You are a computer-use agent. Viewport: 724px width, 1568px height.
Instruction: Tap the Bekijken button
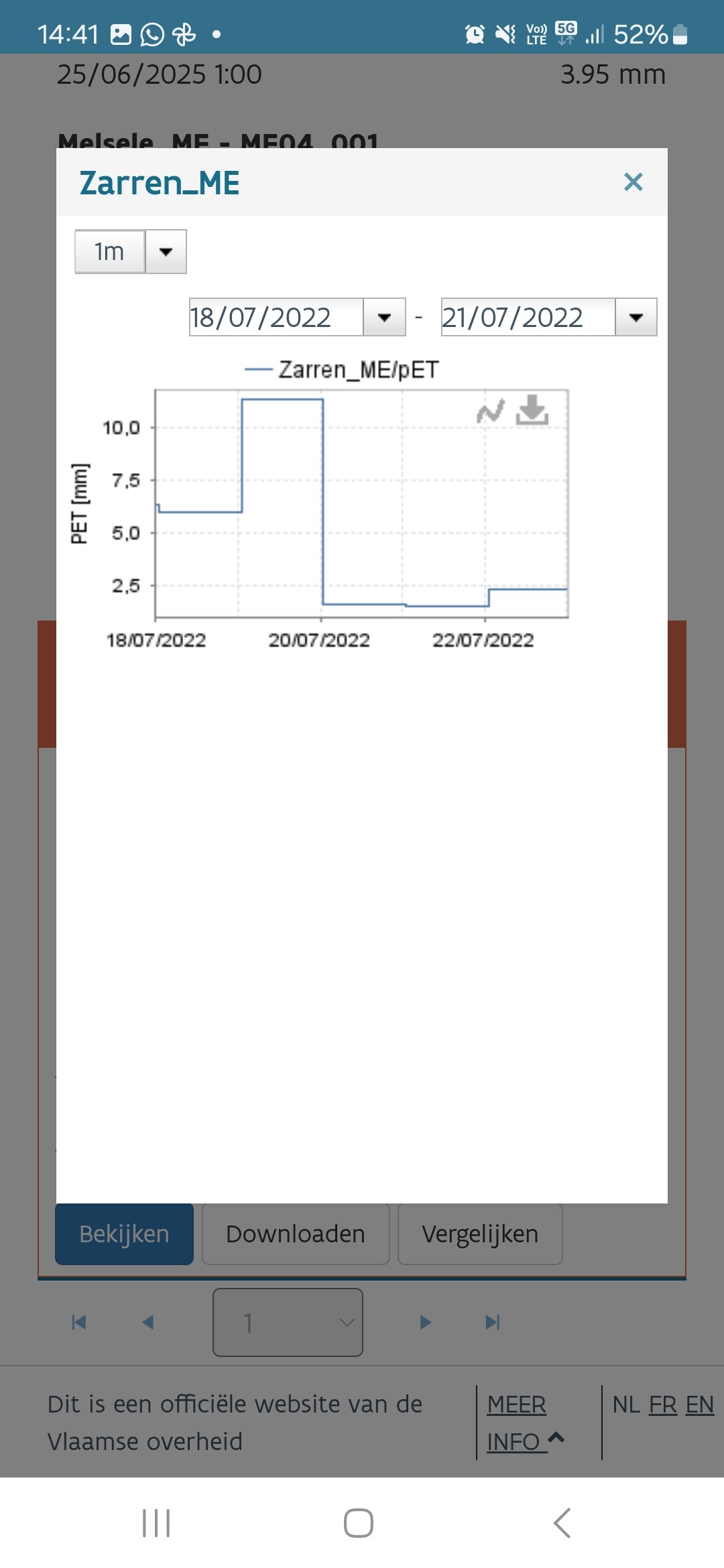(x=124, y=1234)
